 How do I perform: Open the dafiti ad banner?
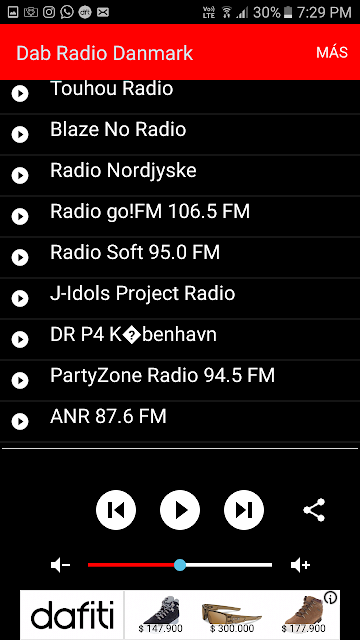(180, 615)
